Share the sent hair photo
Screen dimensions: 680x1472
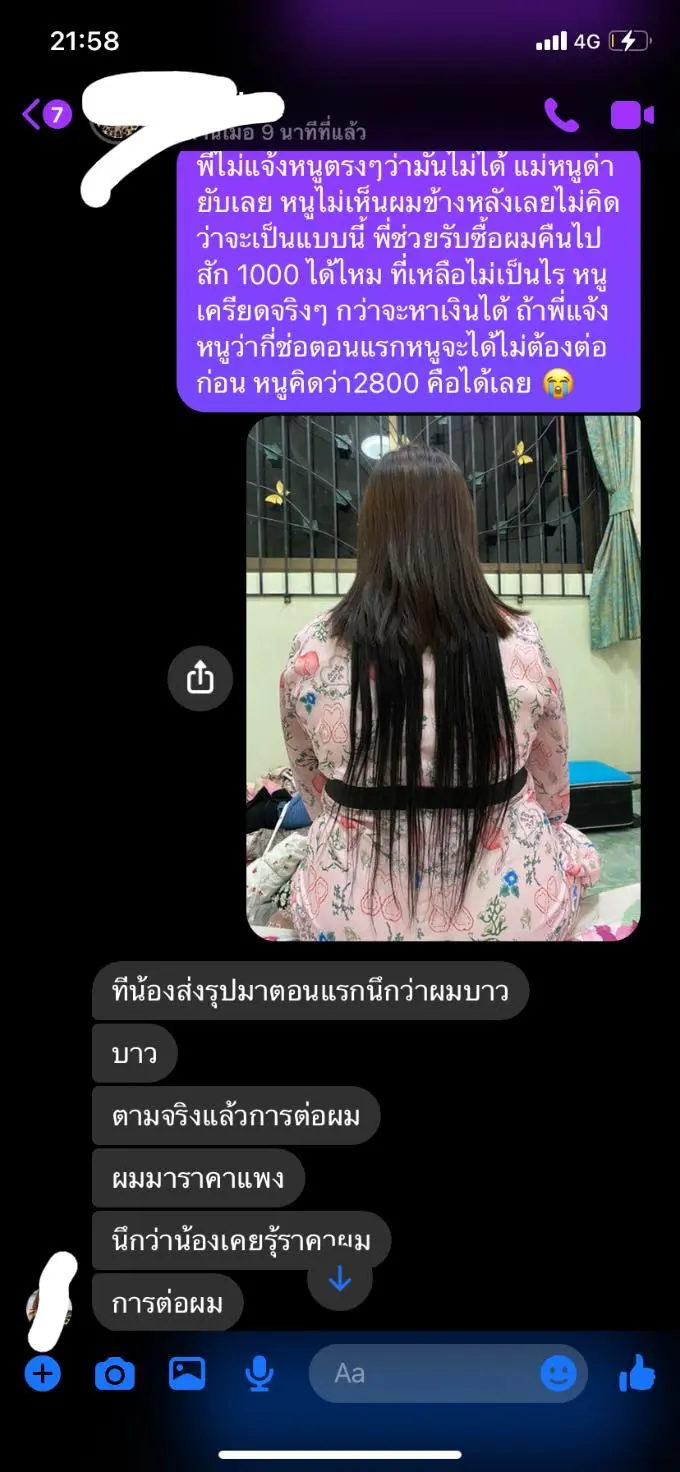click(200, 678)
